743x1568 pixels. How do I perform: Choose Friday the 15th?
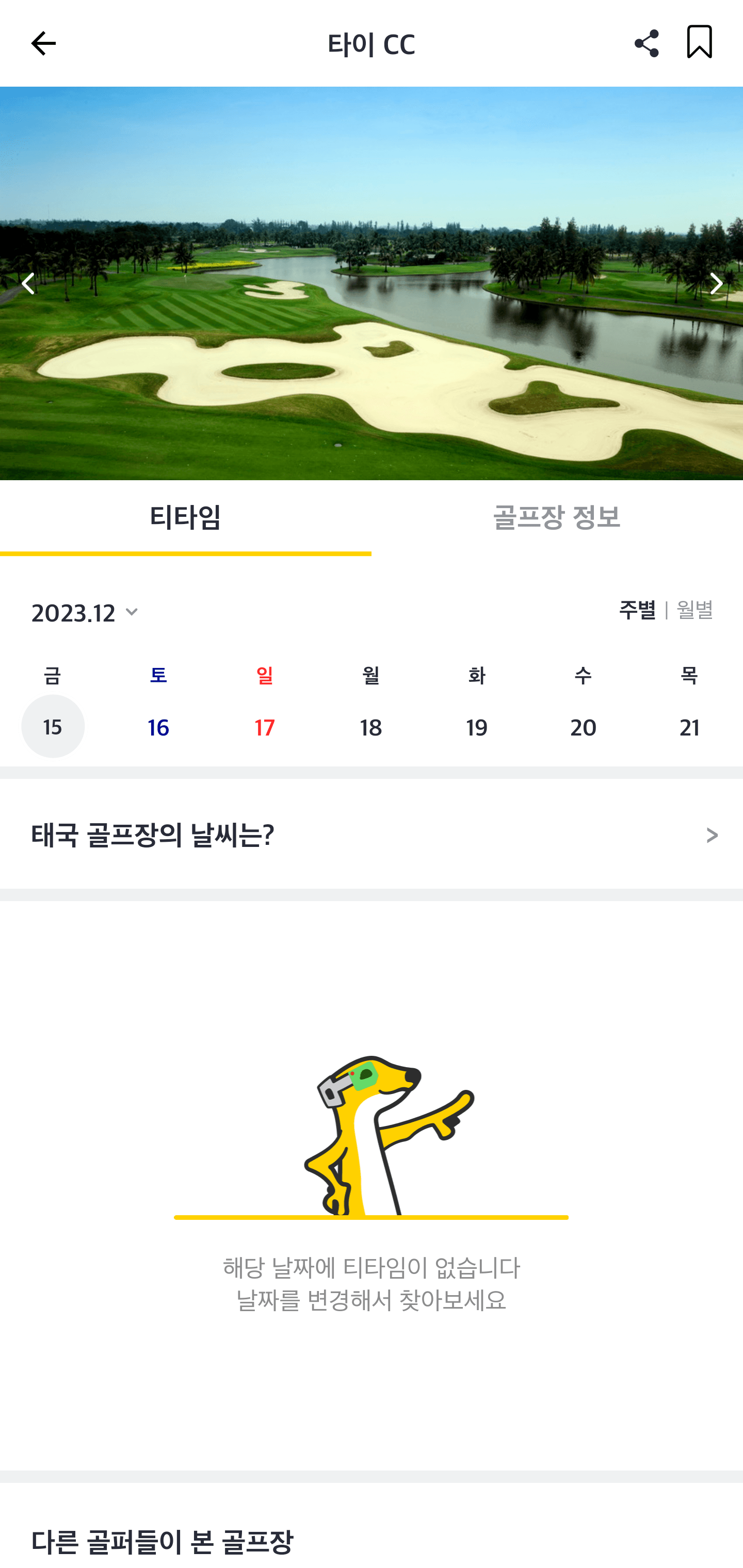53,726
